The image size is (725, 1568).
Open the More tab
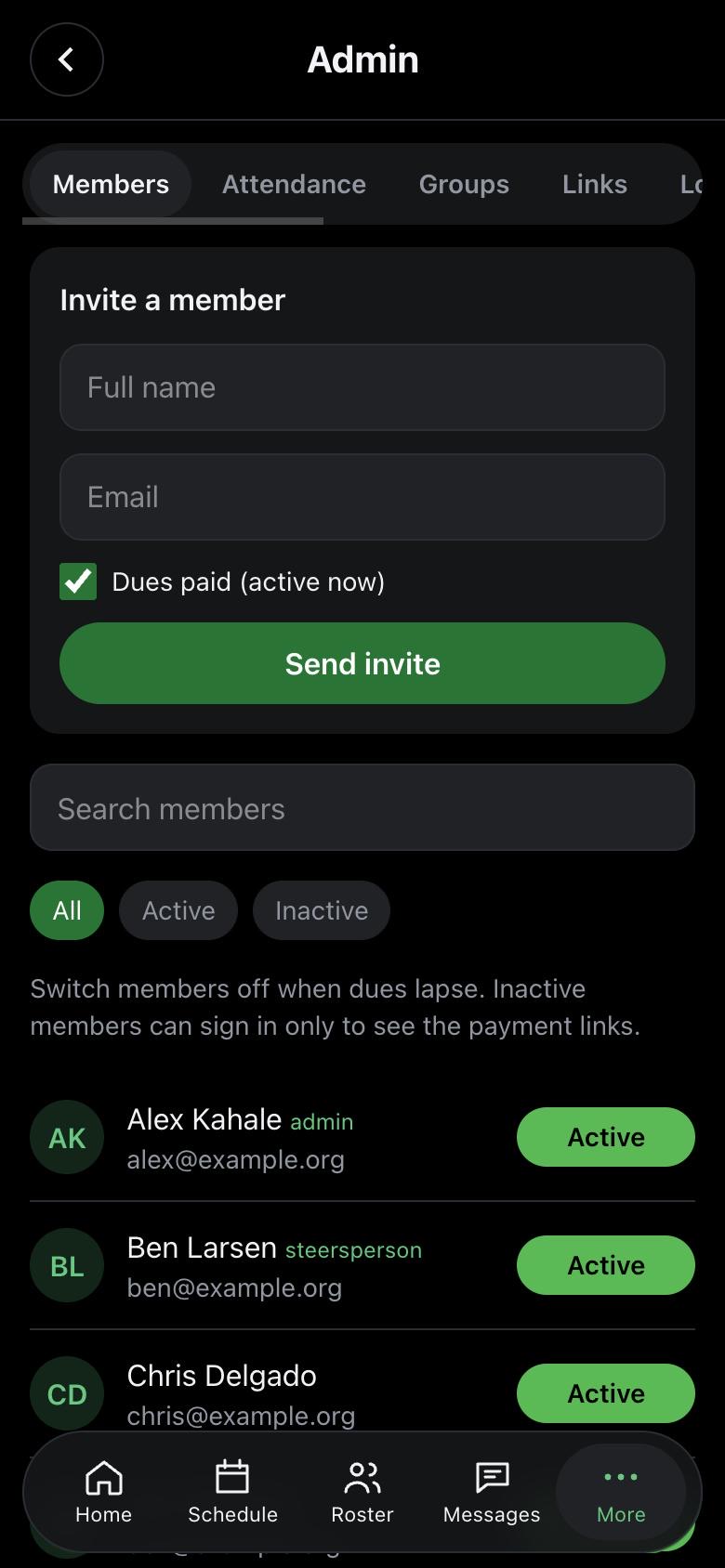click(621, 1493)
